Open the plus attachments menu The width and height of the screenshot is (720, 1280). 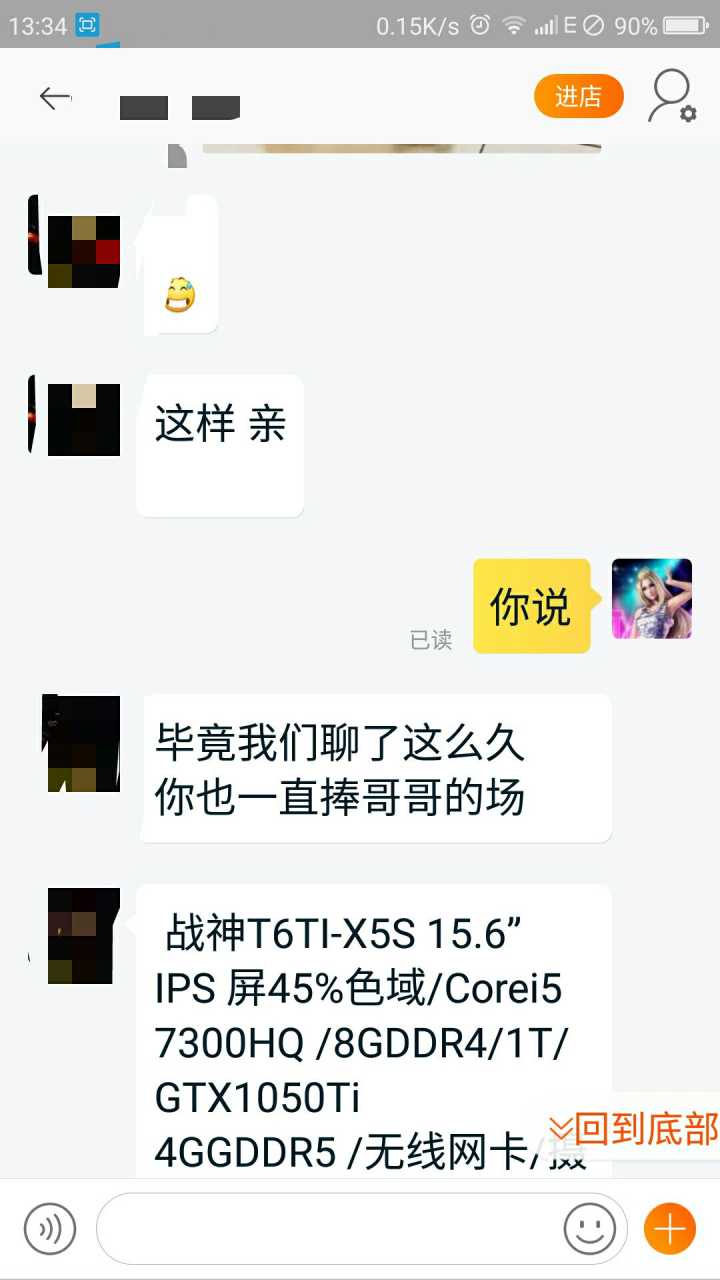pos(669,1228)
